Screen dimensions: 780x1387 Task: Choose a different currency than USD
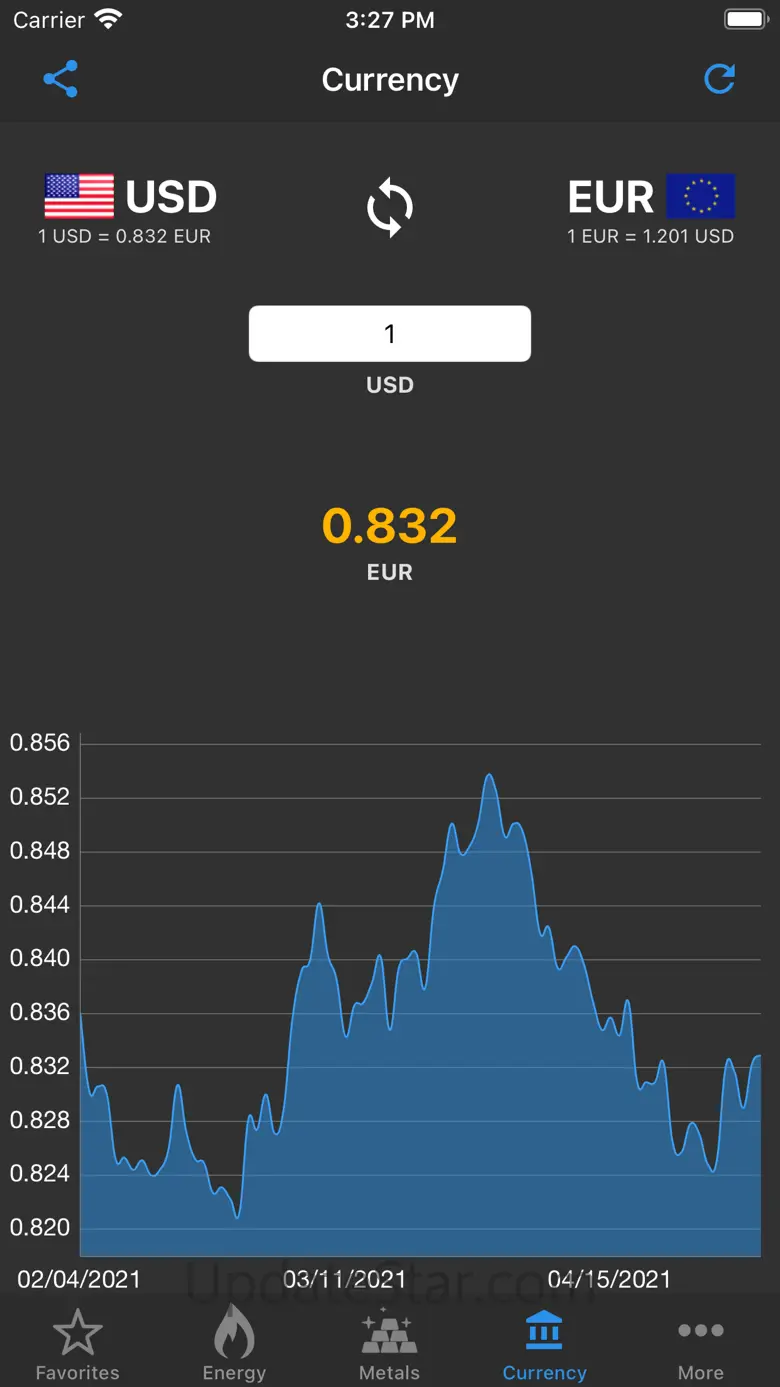130,197
